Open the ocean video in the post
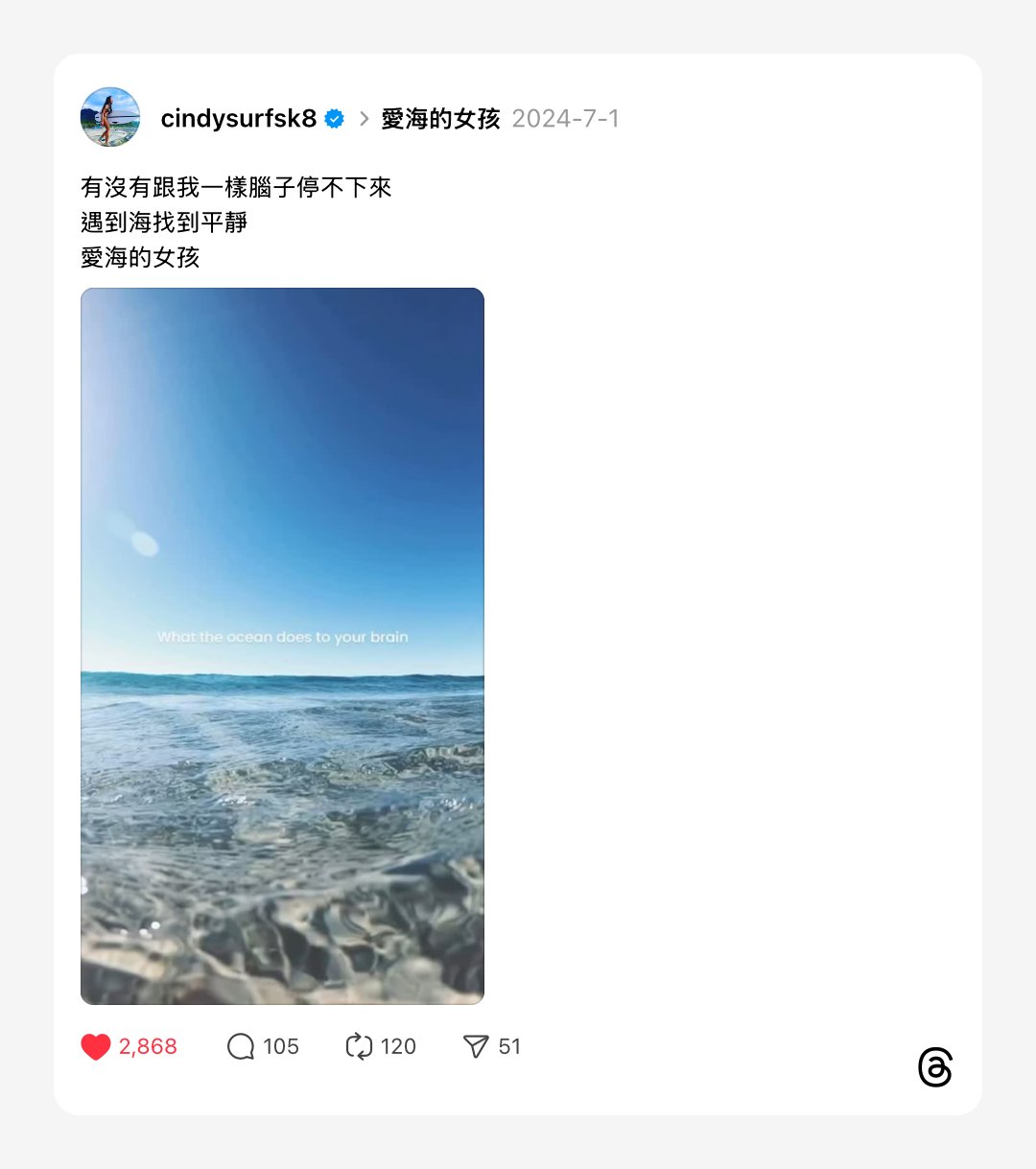 coord(282,645)
